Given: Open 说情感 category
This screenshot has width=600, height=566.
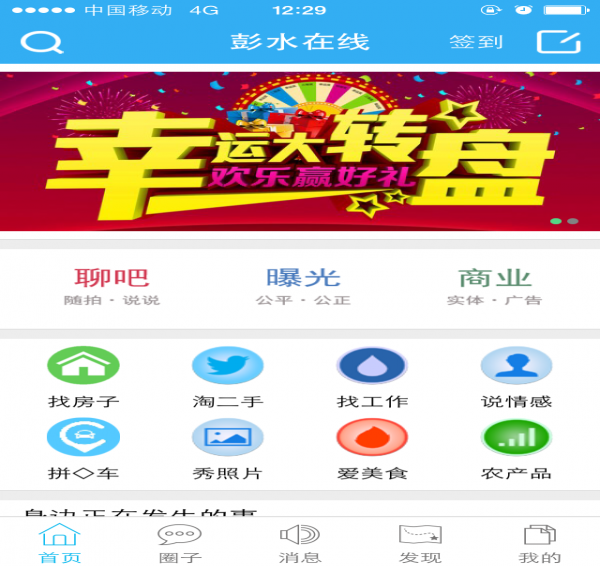Looking at the screenshot, I should (x=516, y=377).
